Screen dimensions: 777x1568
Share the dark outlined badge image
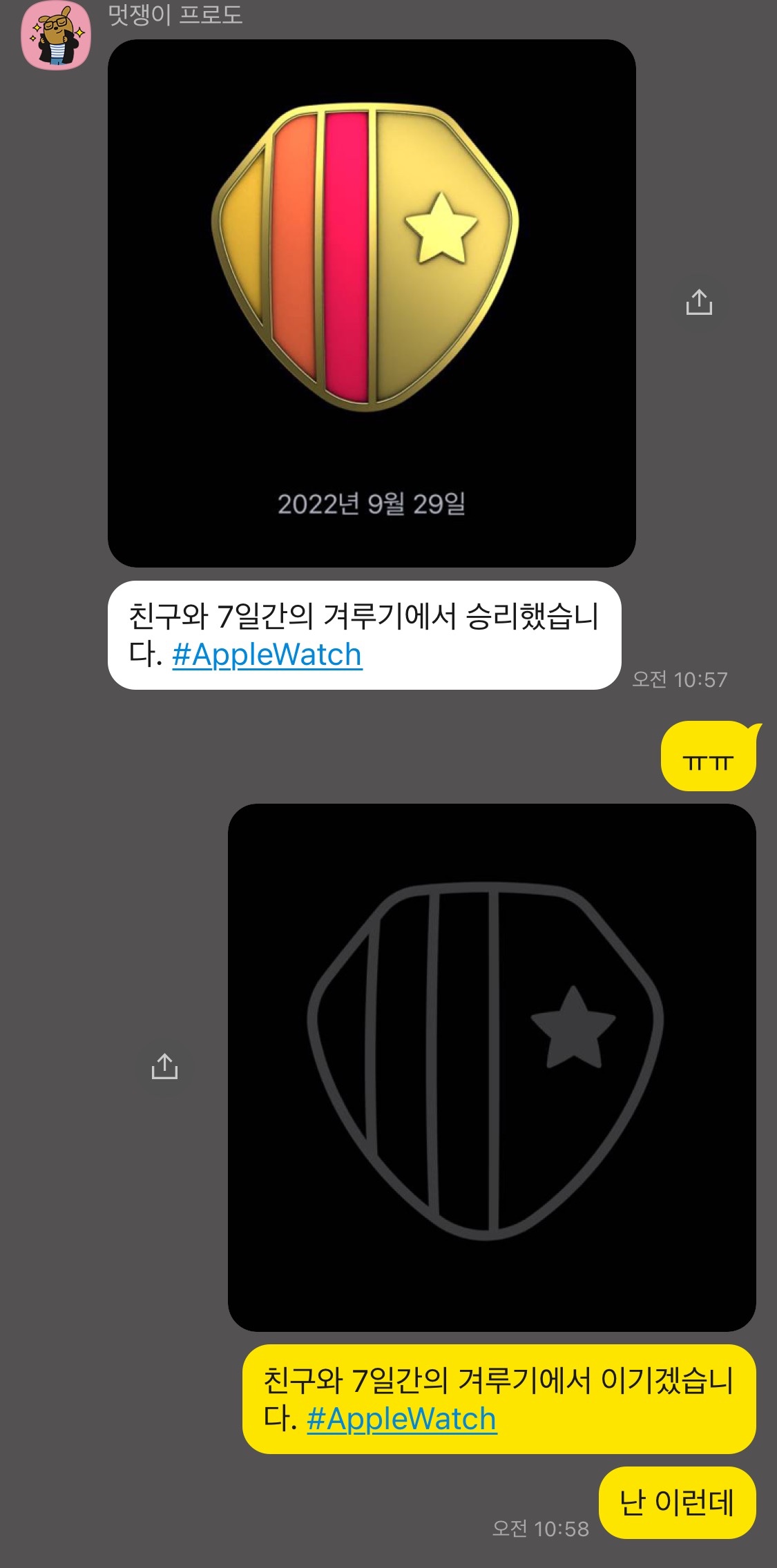pos(164,1067)
